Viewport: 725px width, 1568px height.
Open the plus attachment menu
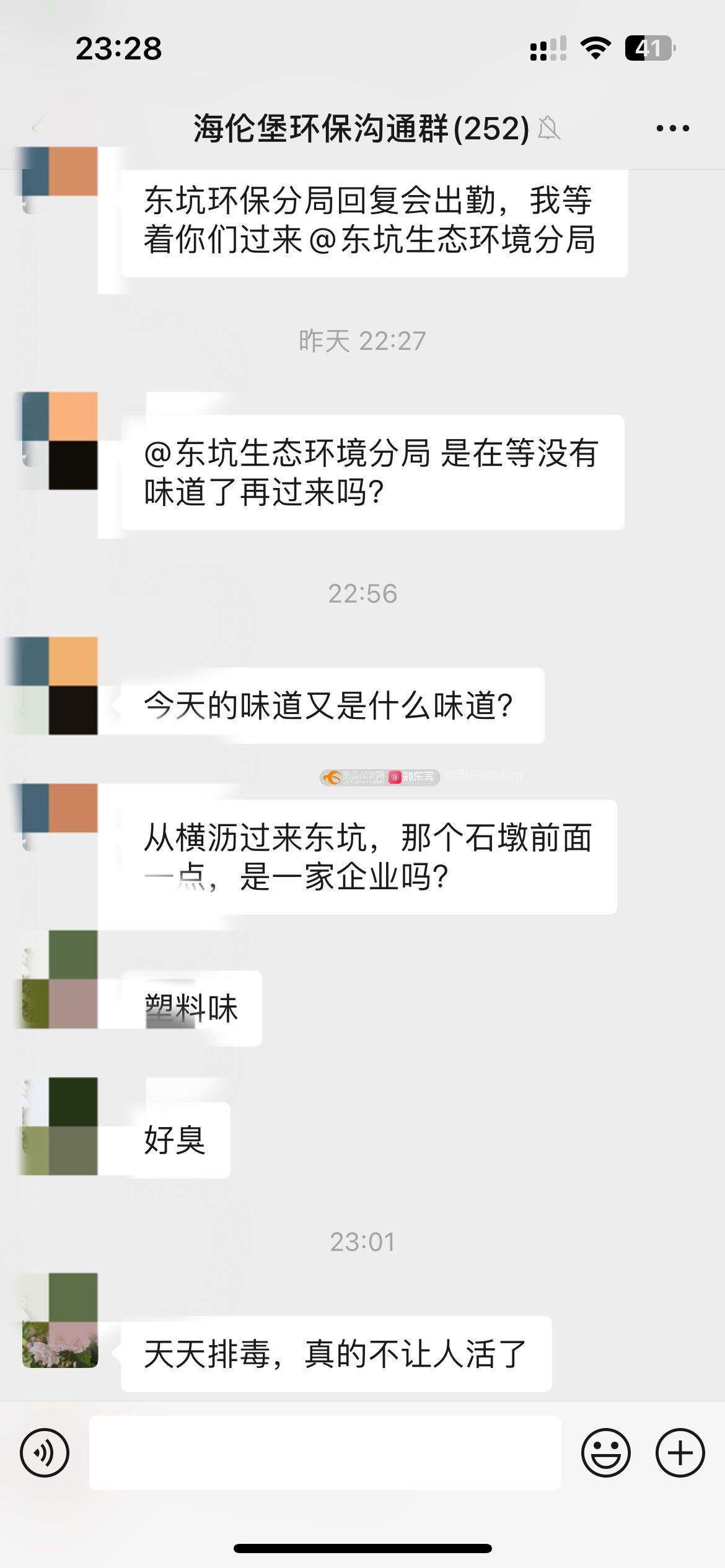coord(680,1452)
